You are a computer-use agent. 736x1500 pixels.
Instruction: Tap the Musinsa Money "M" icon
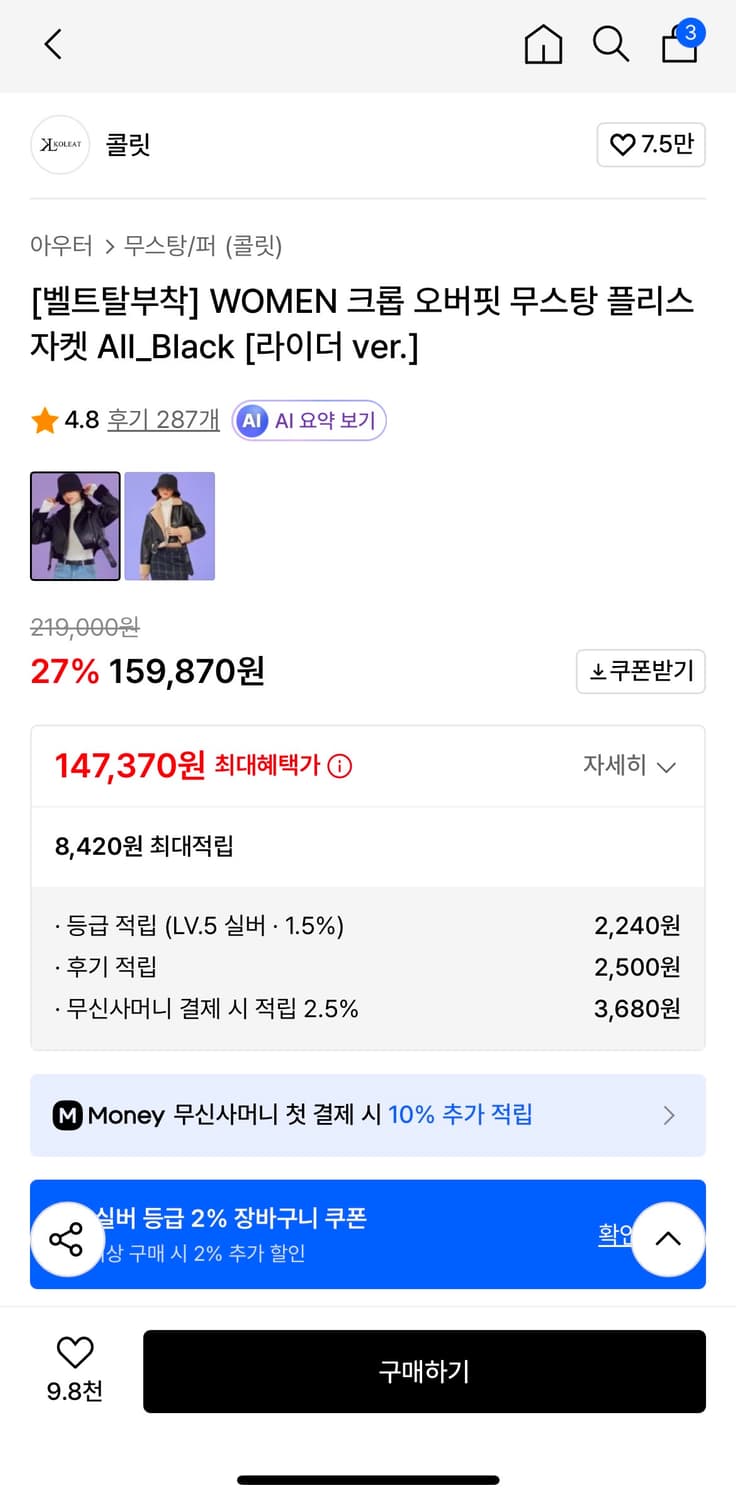click(66, 1114)
